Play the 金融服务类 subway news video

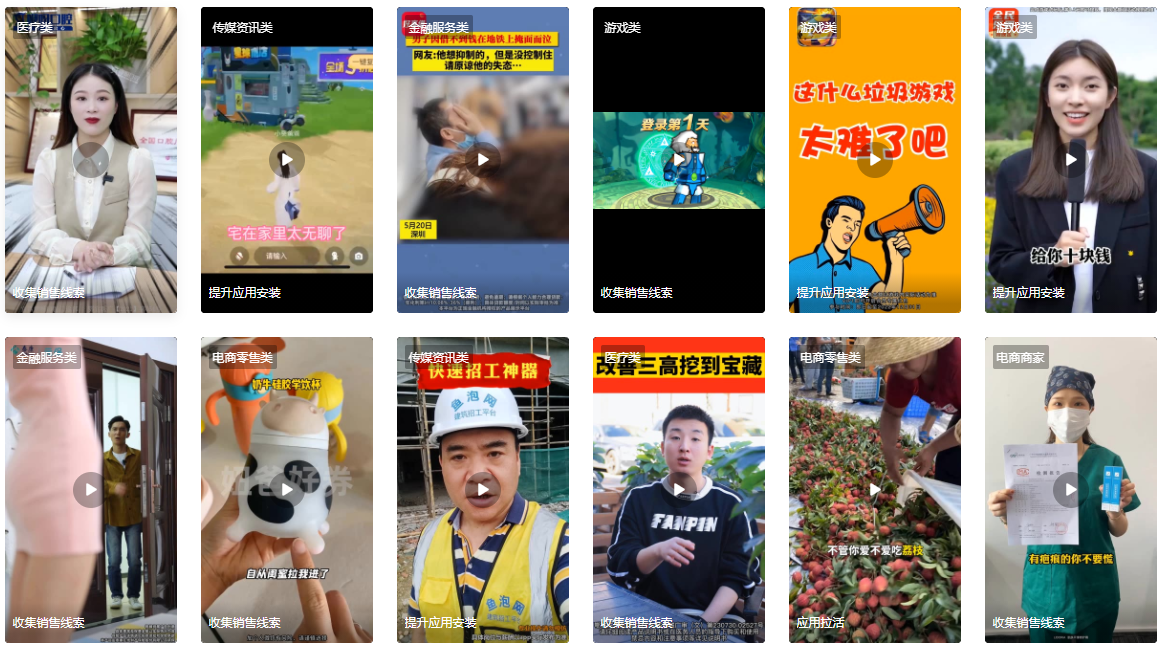click(483, 160)
